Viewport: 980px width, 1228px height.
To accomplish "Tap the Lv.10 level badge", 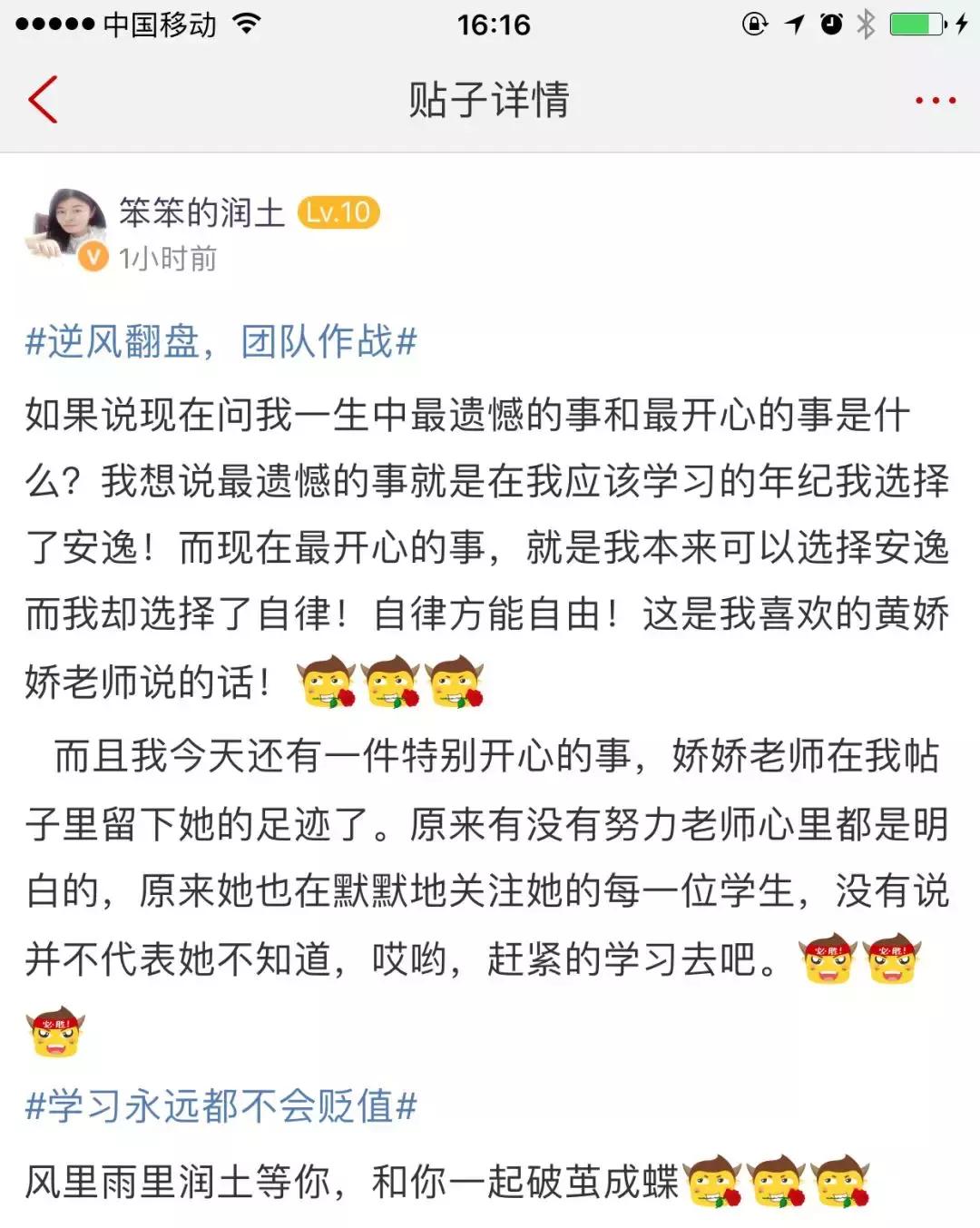I will click(x=338, y=213).
